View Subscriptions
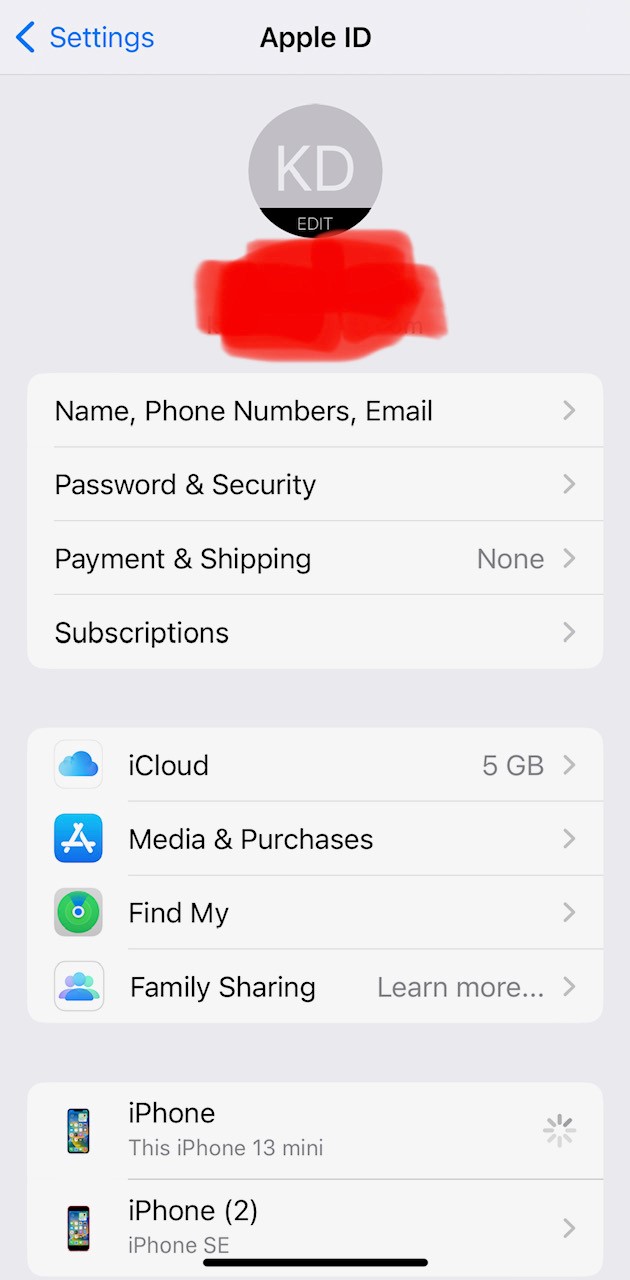Screen dimensions: 630x1280 click(315, 633)
